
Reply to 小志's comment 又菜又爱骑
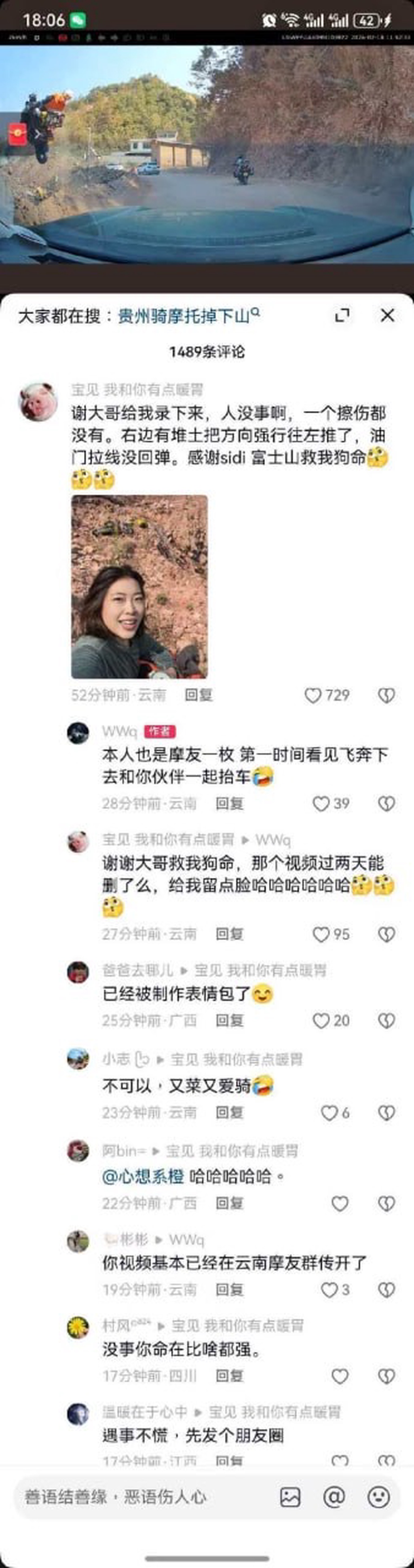pyautogui.click(x=230, y=1113)
